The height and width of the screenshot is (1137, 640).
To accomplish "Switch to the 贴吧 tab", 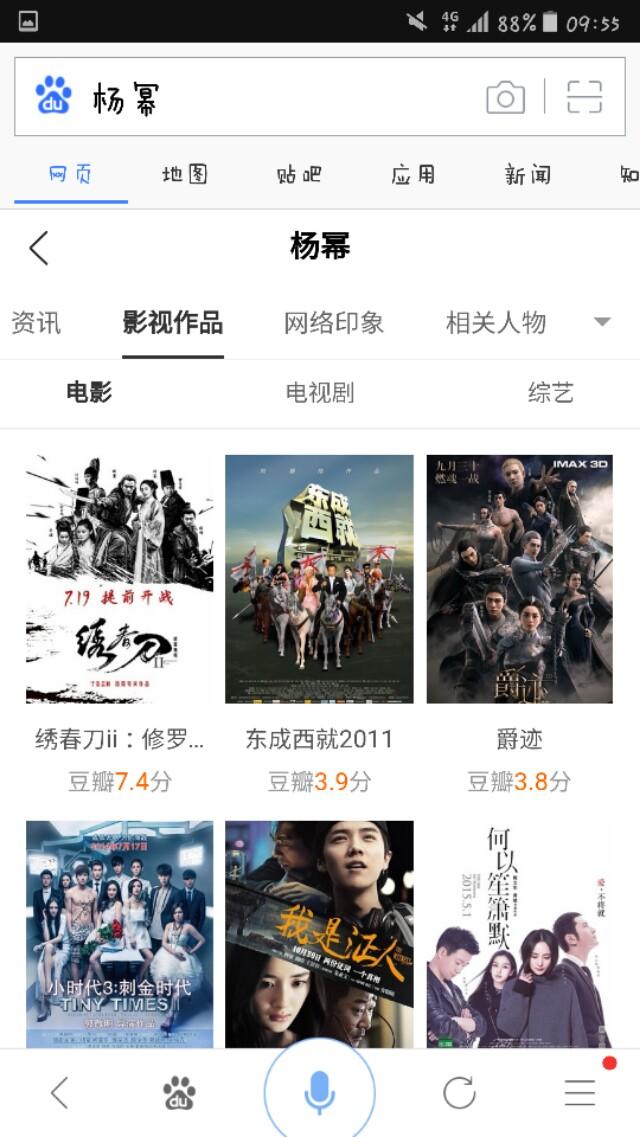I will [x=299, y=175].
